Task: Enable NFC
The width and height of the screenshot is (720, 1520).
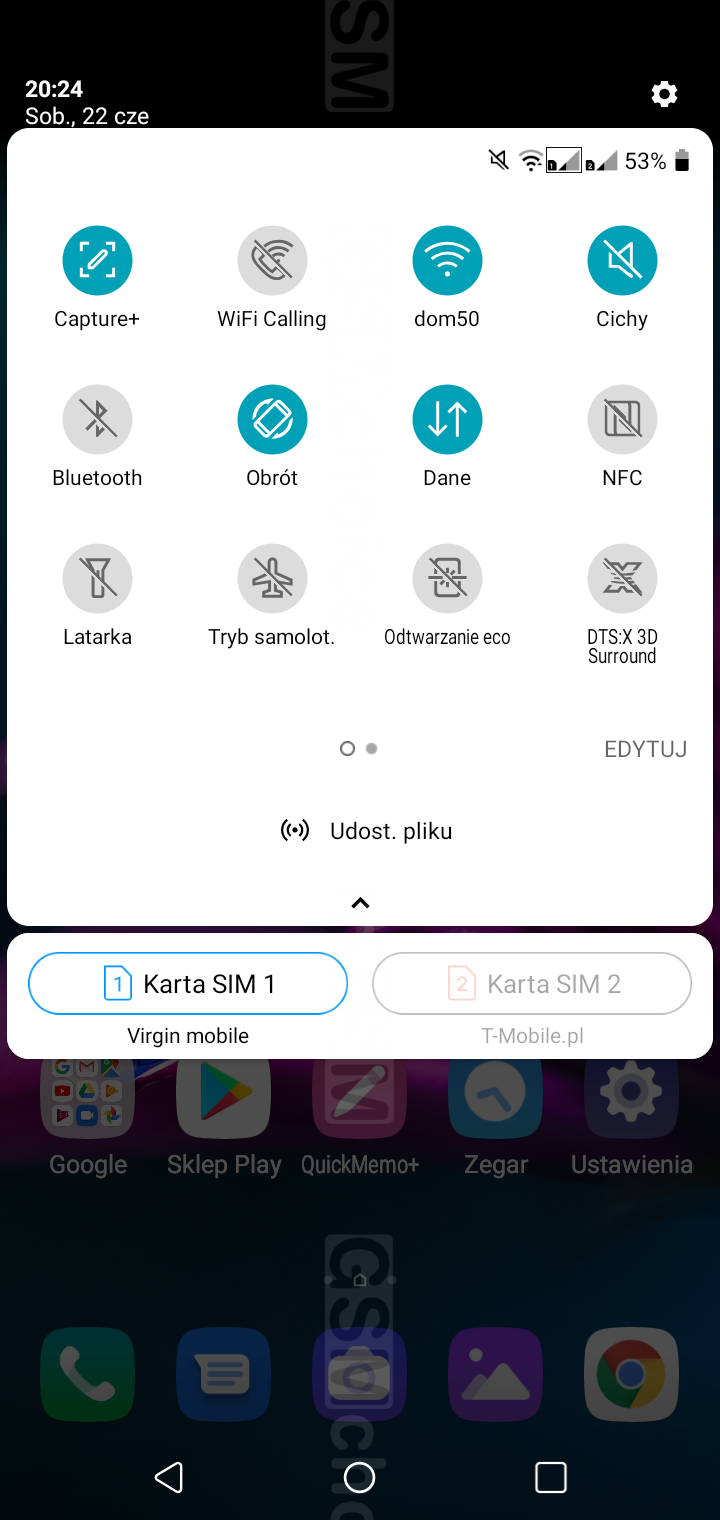Action: point(622,420)
